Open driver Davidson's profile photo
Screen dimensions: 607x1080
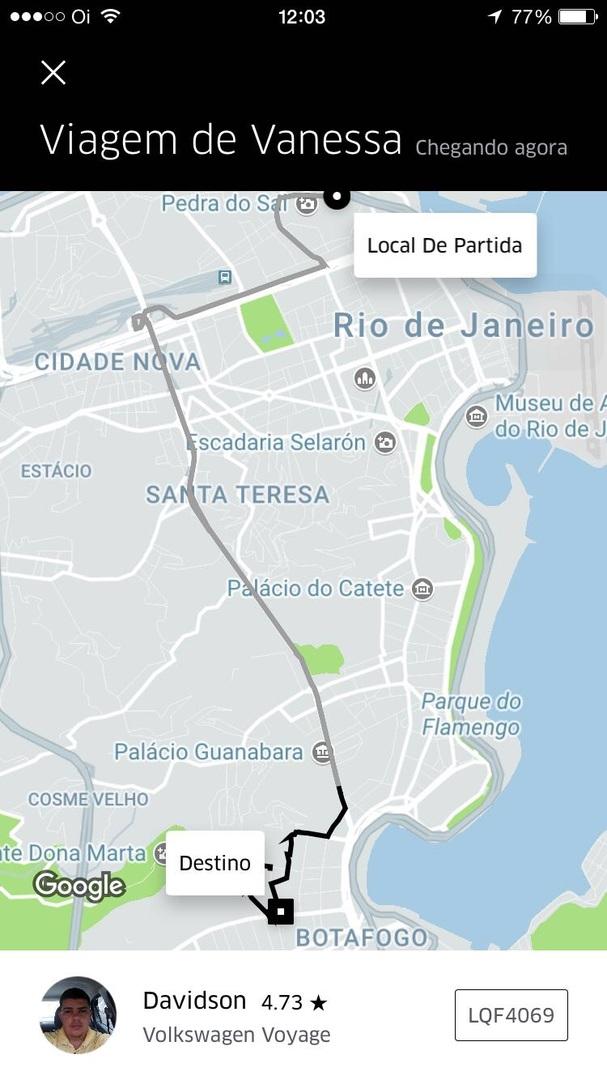click(78, 1015)
